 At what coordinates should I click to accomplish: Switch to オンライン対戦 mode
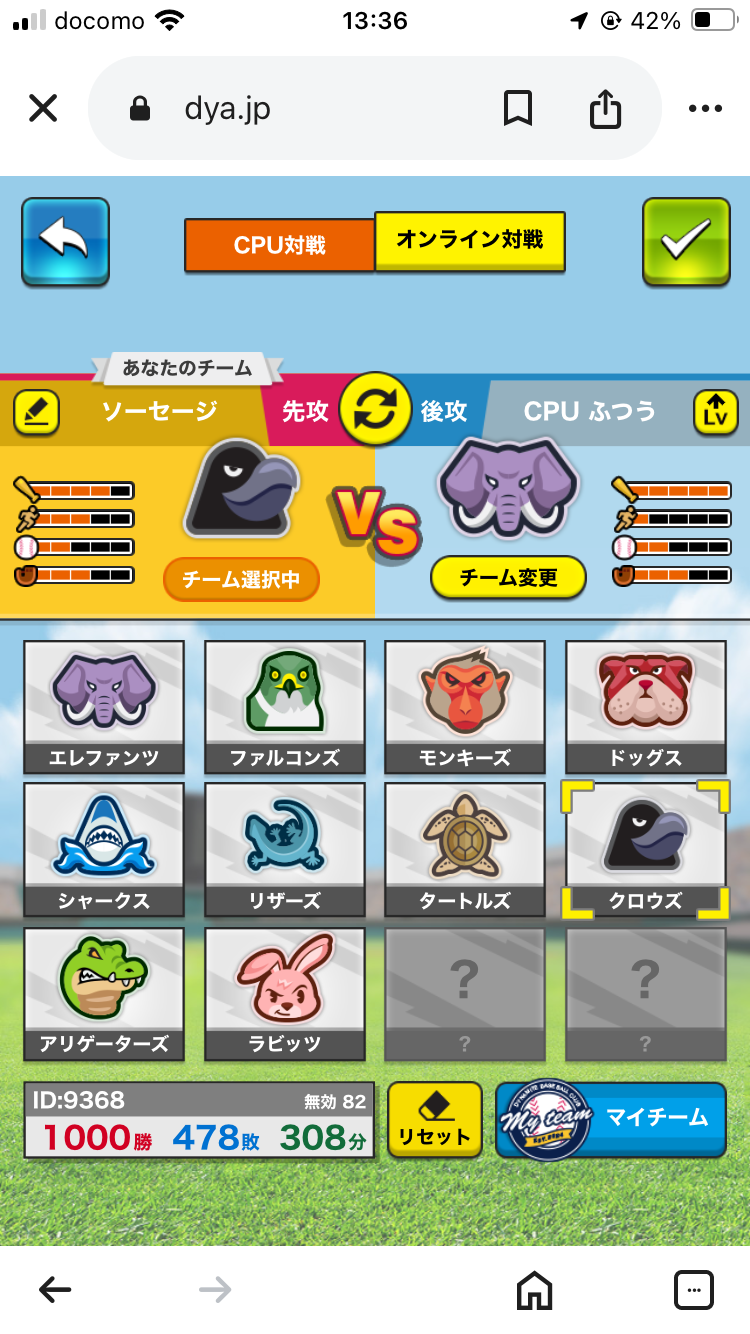(470, 241)
